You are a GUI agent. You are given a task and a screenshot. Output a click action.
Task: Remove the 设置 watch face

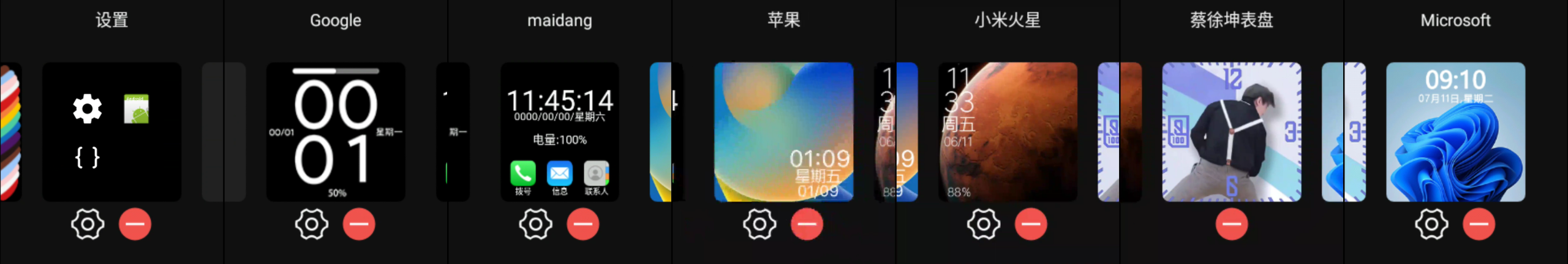[x=135, y=224]
